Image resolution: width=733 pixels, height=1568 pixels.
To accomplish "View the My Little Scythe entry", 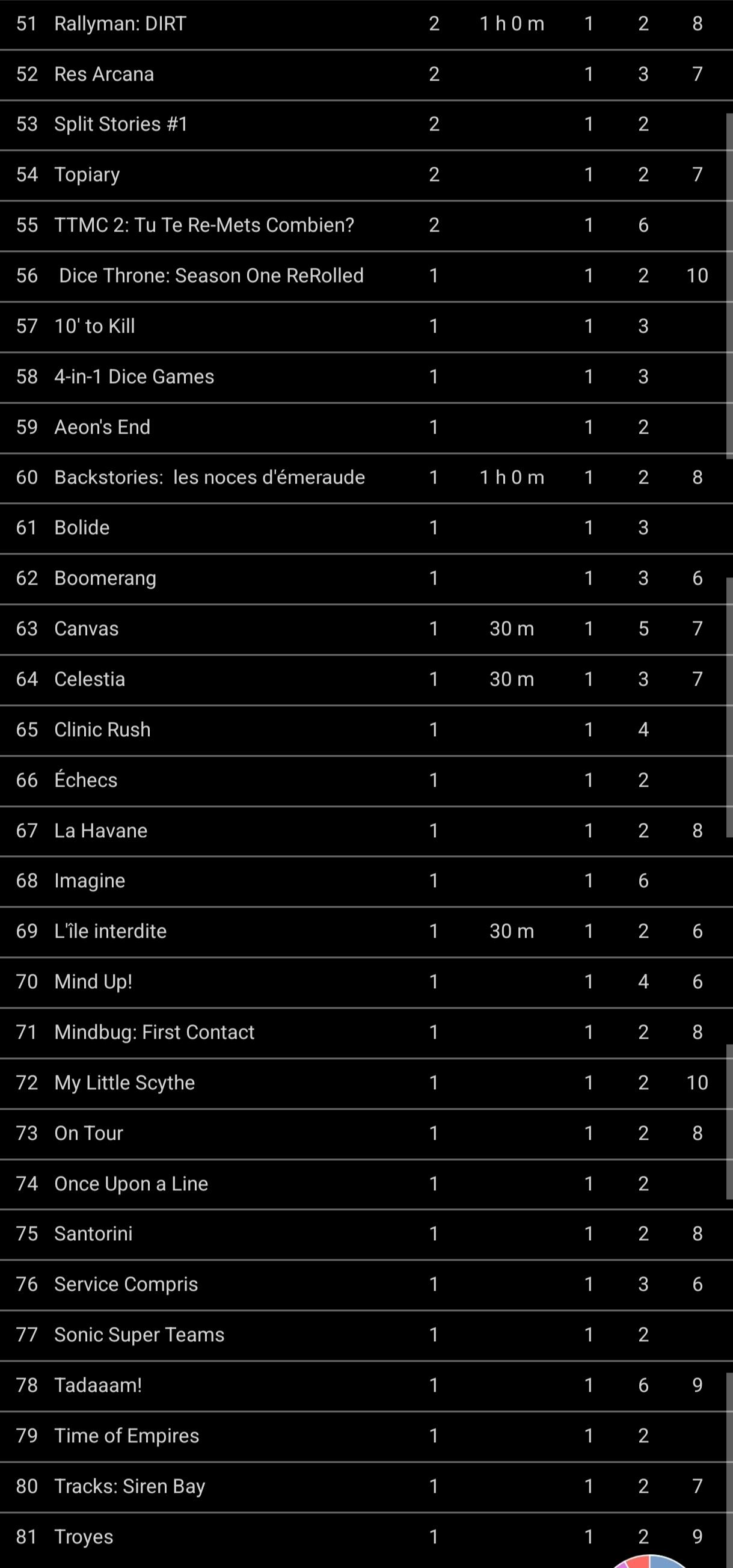I will coord(124,1083).
